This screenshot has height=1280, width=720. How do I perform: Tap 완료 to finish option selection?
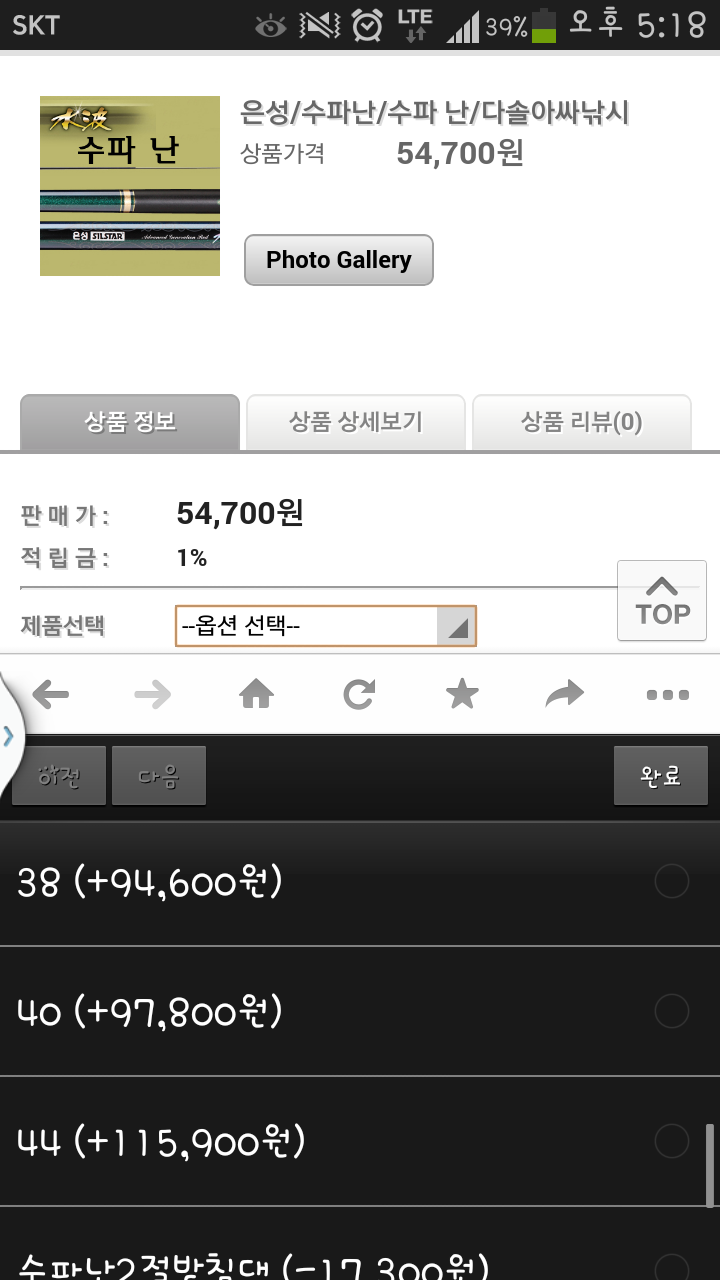click(x=660, y=776)
